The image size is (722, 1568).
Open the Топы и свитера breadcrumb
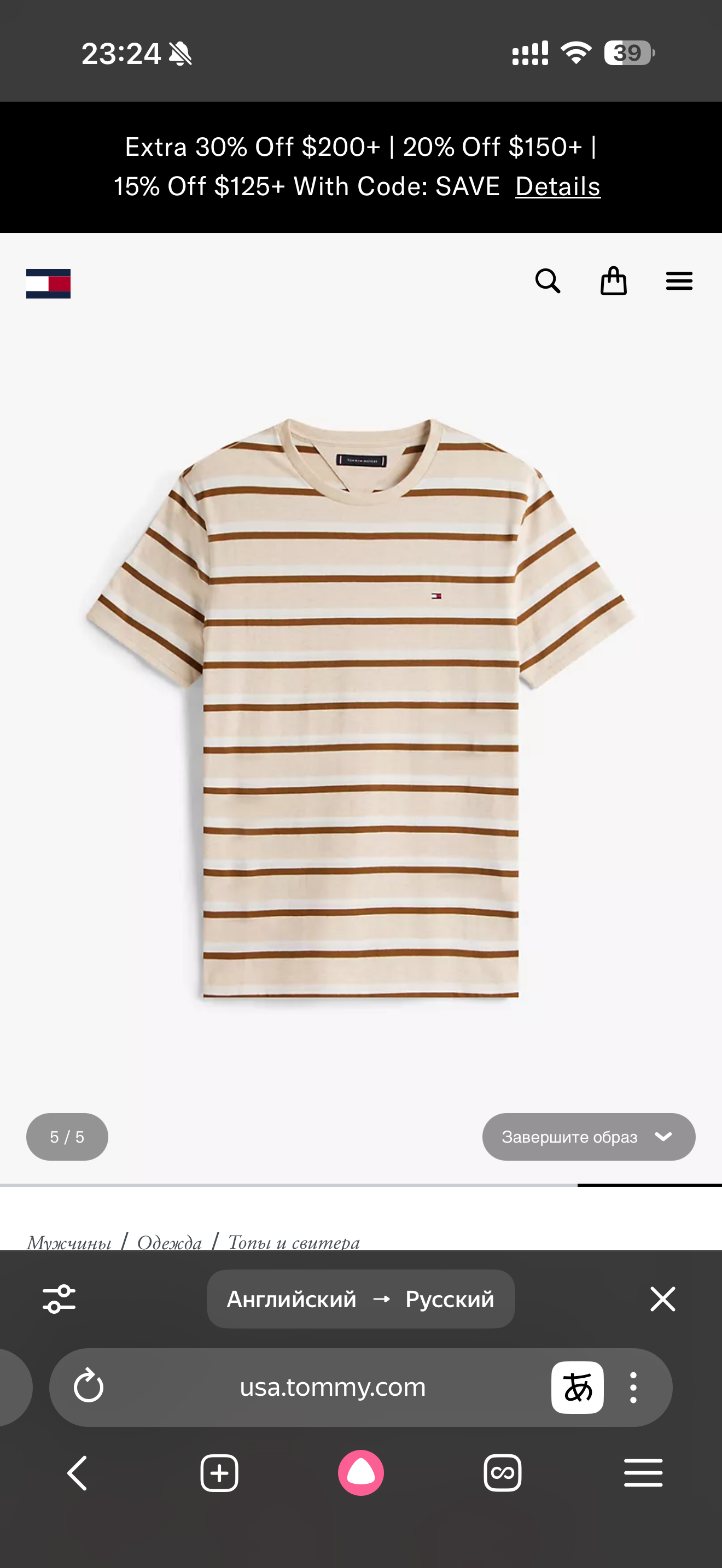click(293, 1242)
